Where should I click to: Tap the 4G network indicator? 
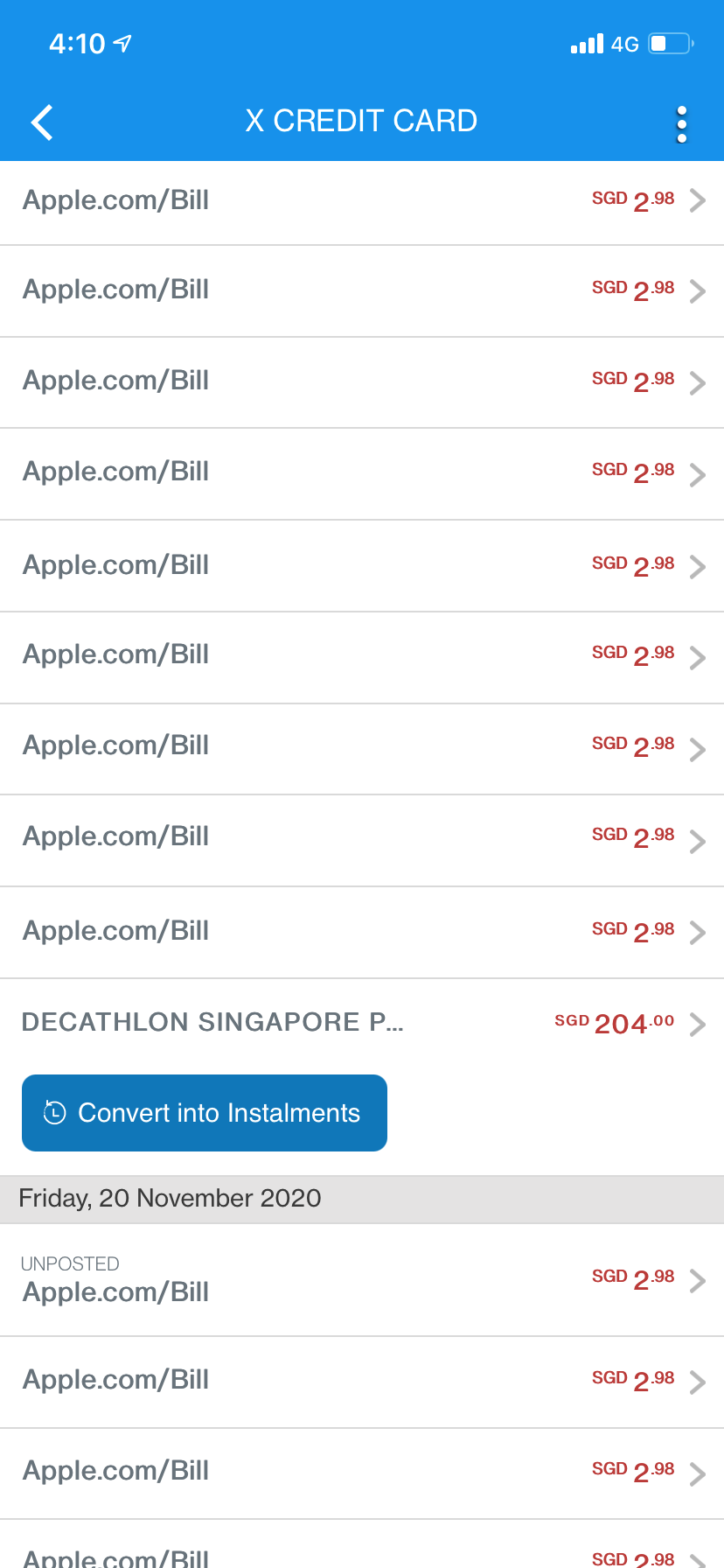[x=626, y=44]
